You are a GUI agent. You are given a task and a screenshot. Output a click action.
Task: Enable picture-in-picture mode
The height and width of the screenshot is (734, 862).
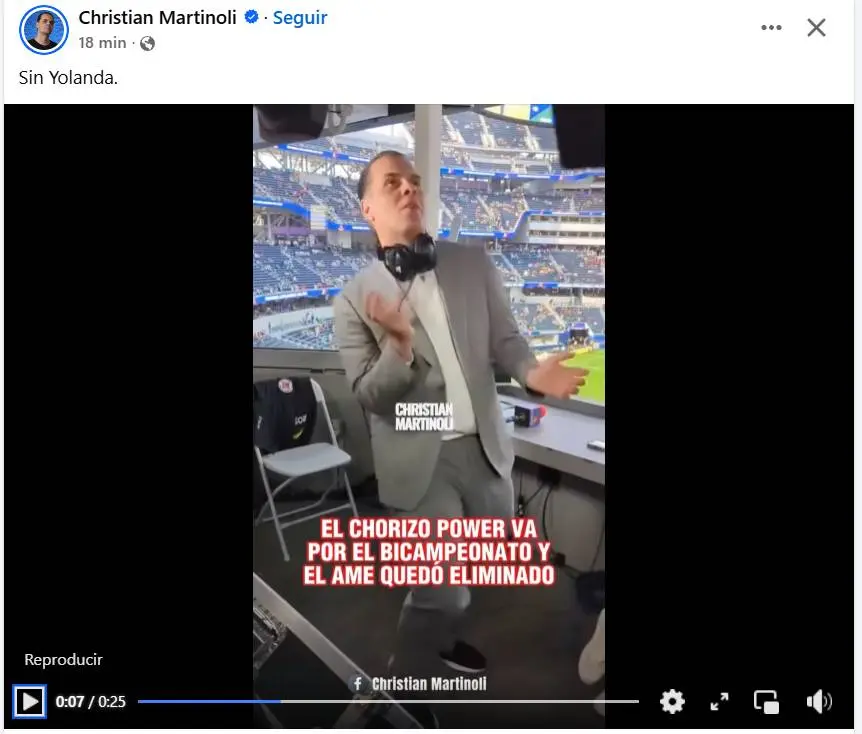766,701
